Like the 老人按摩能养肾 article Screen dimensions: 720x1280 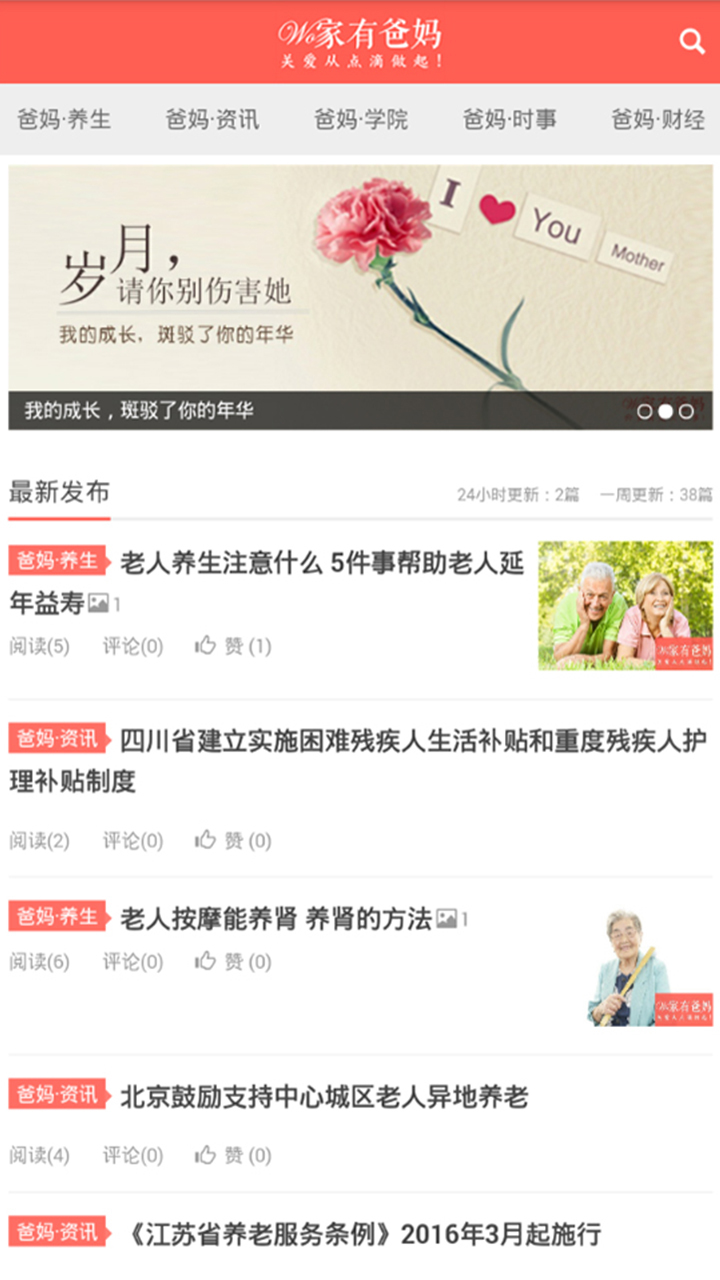click(232, 962)
